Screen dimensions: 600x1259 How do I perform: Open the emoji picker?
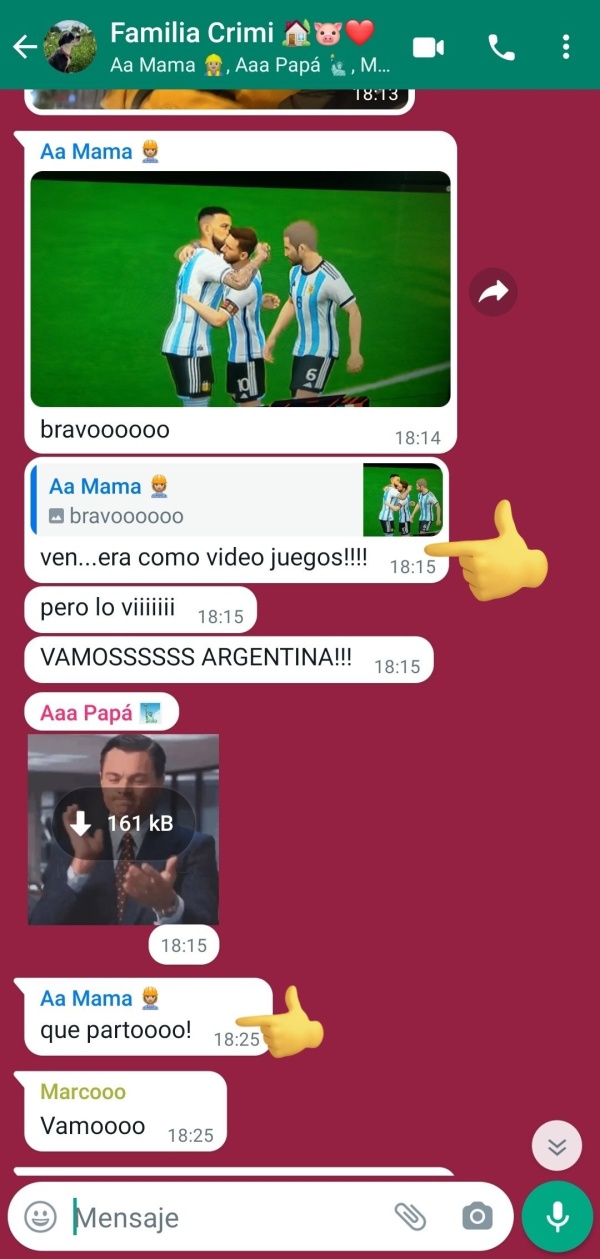tap(40, 1217)
